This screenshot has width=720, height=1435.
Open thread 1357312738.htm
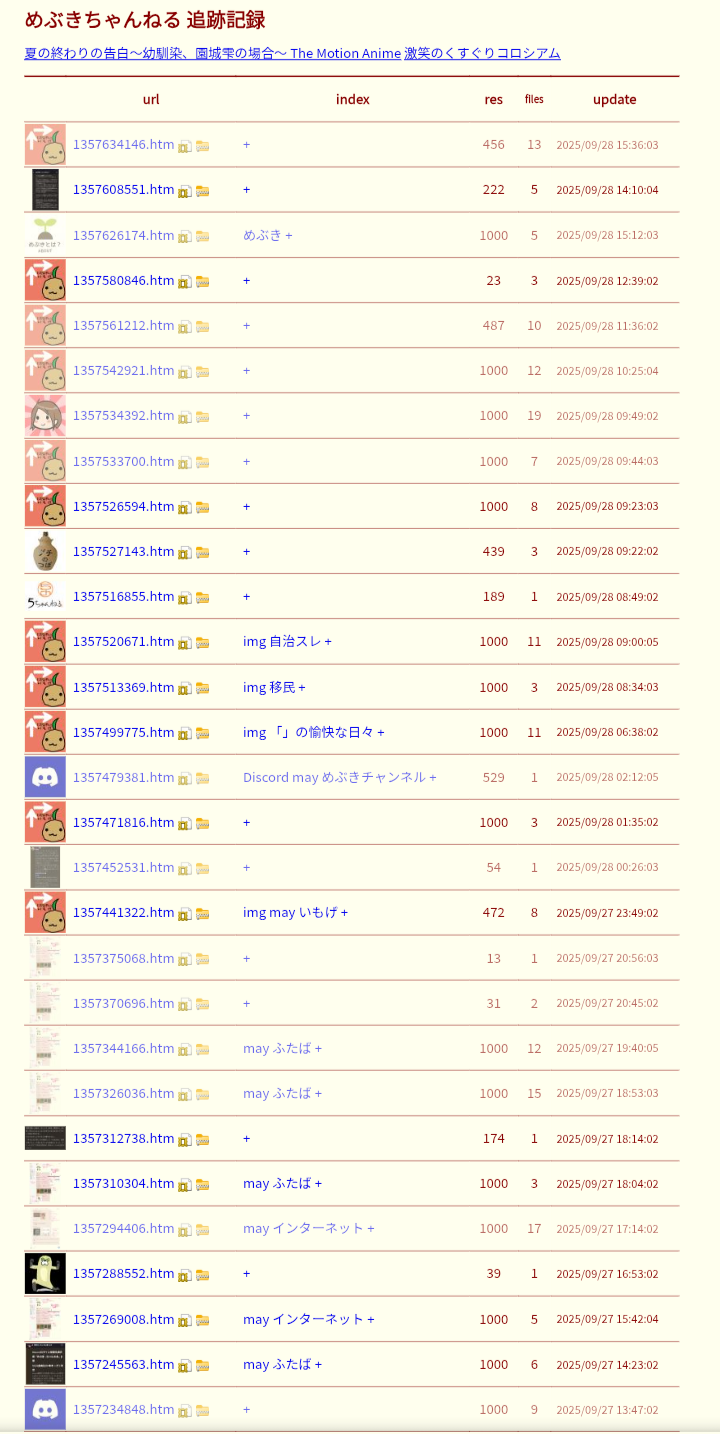[123, 1138]
